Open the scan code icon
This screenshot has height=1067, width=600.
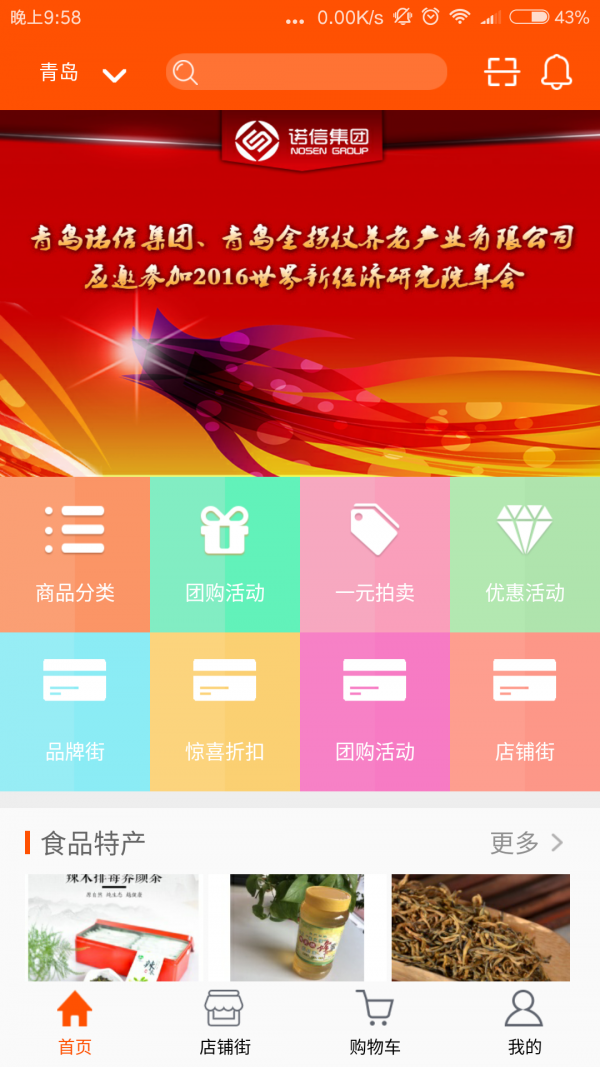click(502, 72)
